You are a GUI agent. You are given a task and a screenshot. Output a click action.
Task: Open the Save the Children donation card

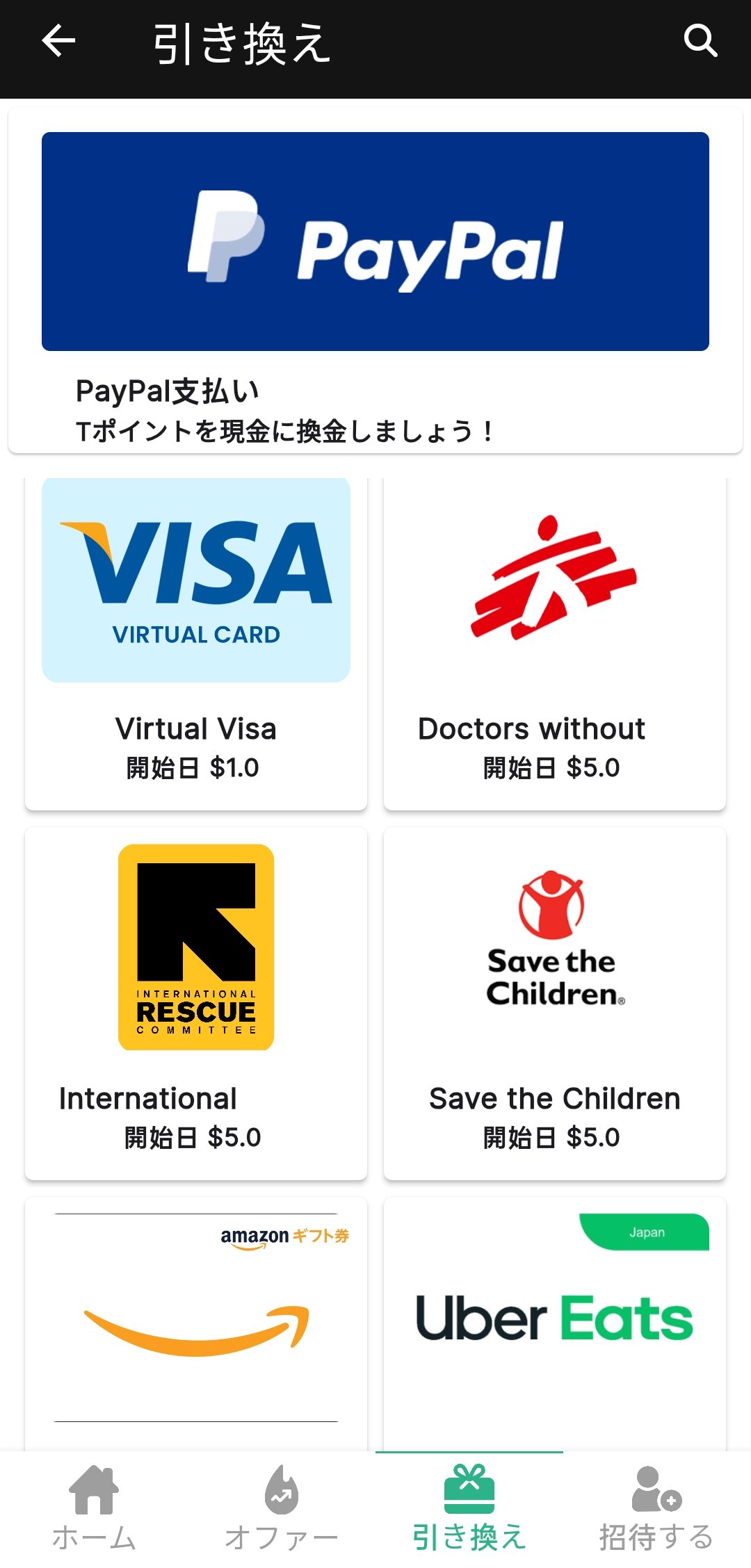(x=554, y=1002)
